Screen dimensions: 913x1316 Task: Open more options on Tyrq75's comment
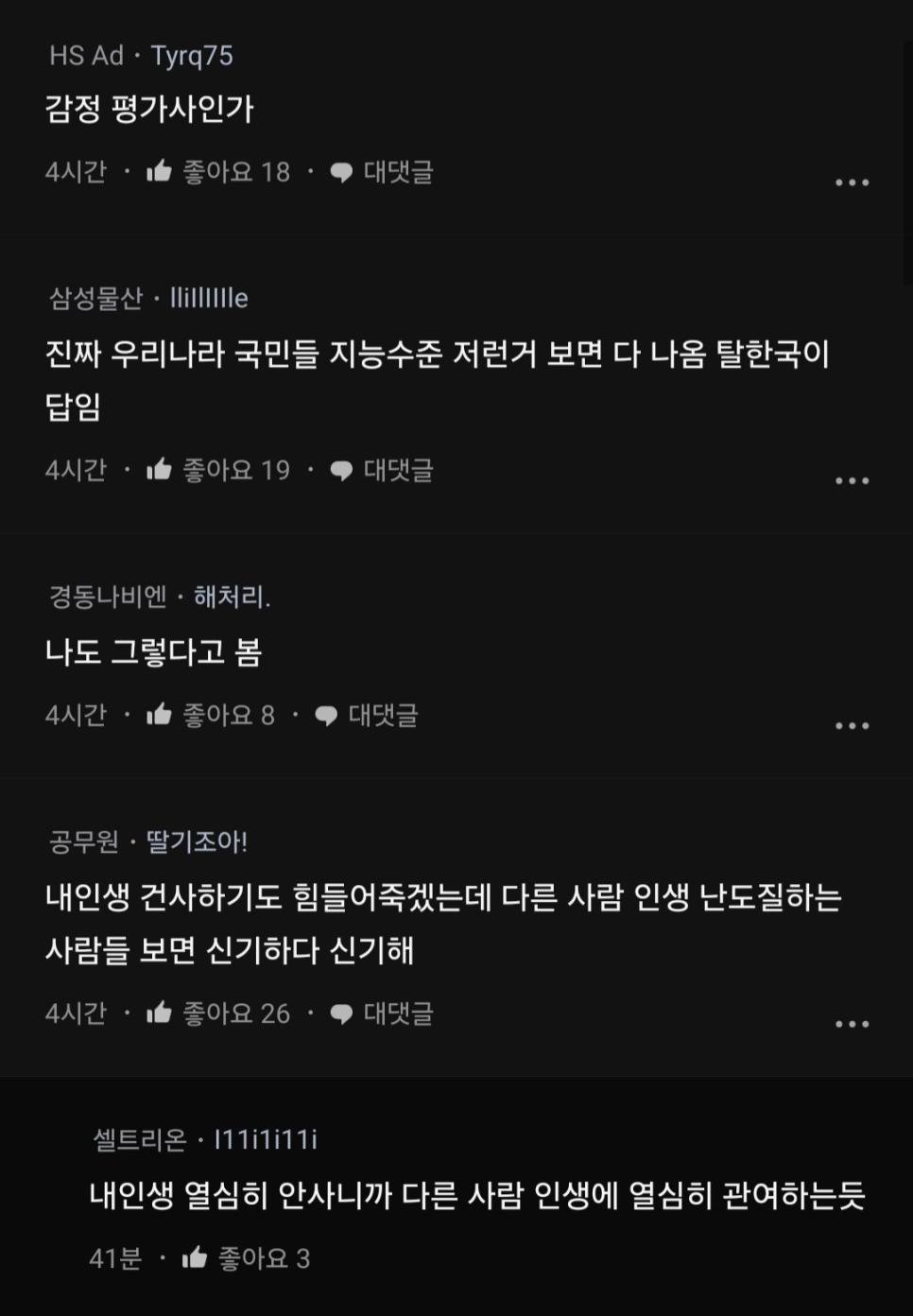852,182
